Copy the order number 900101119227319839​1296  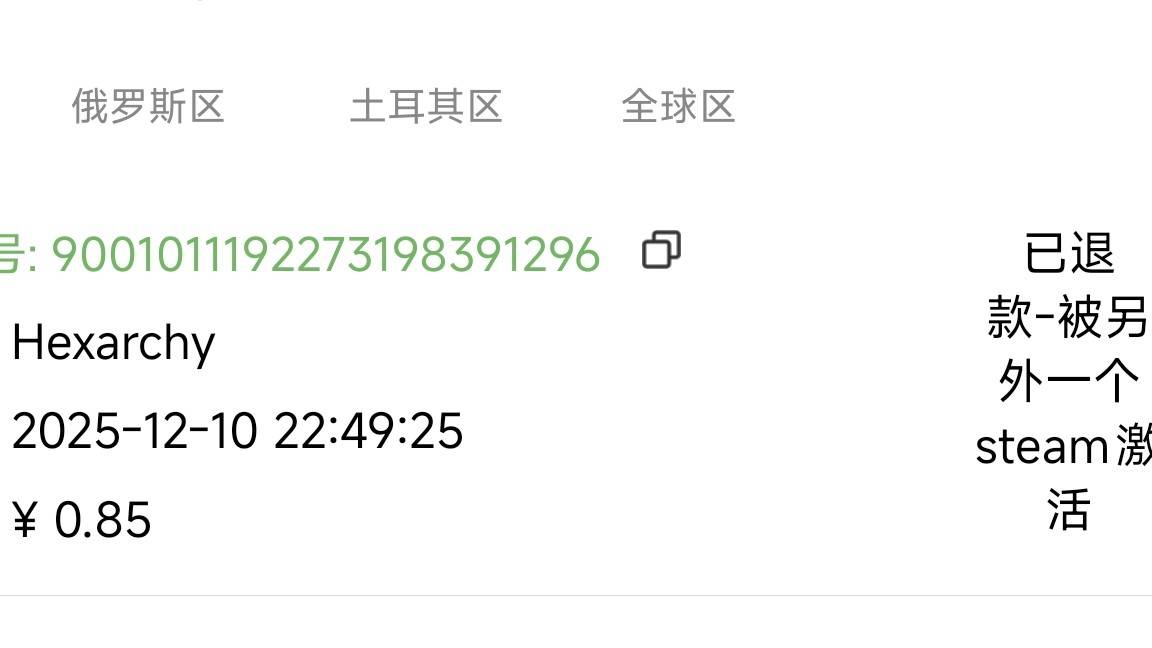[x=661, y=250]
